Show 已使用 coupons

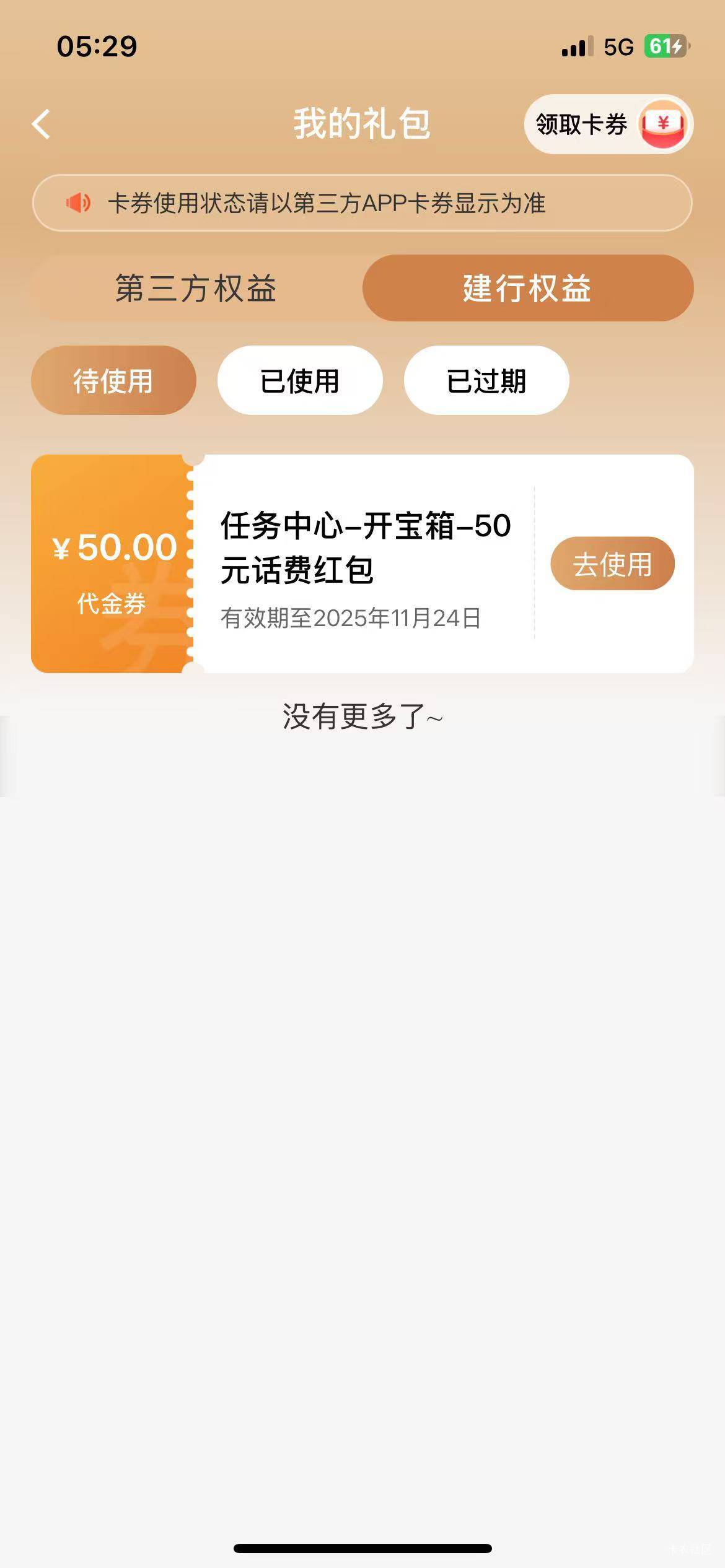point(299,380)
